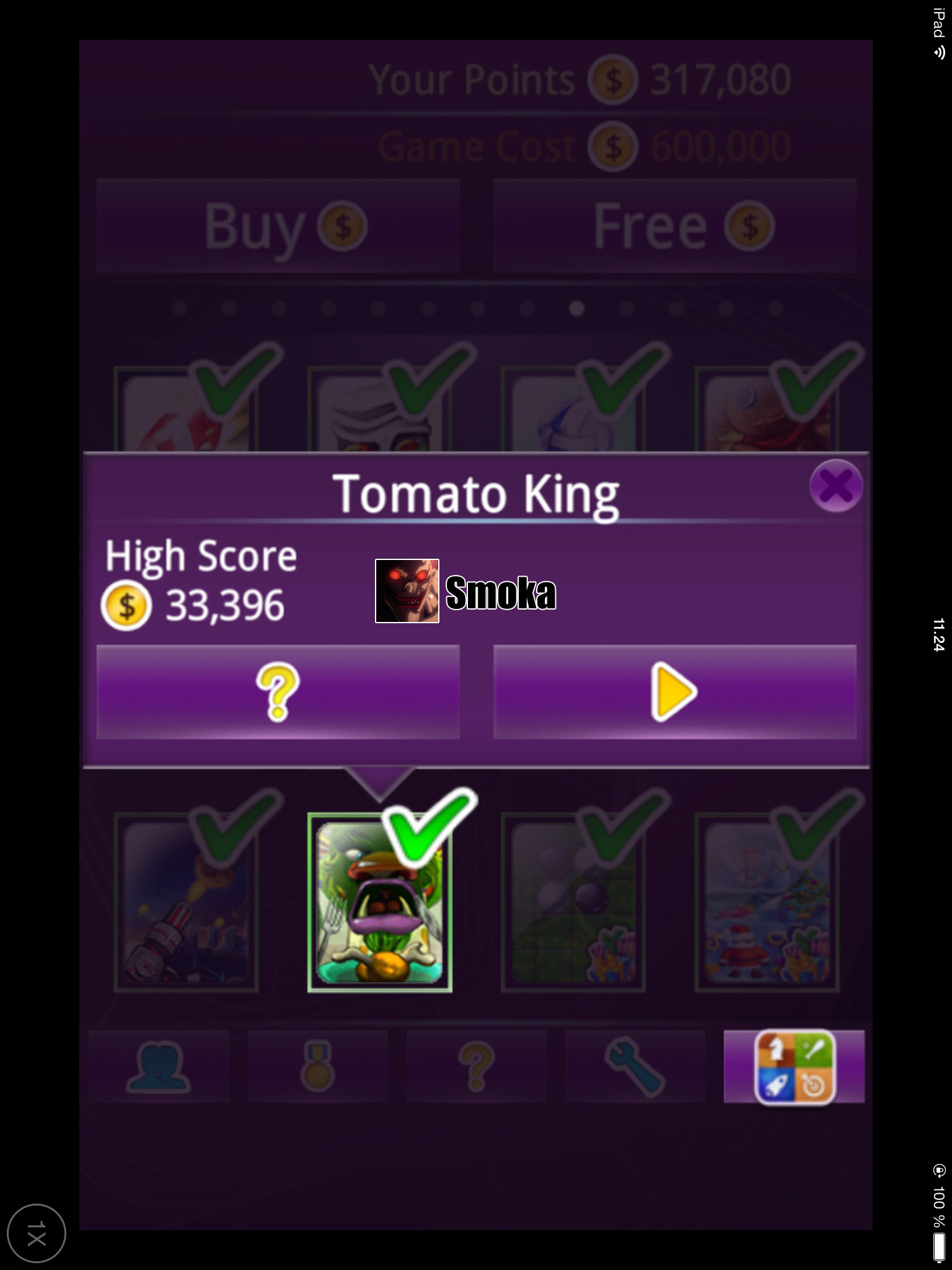Open Tomato King help with question mark
Viewport: 952px width, 1270px height.
coord(278,691)
